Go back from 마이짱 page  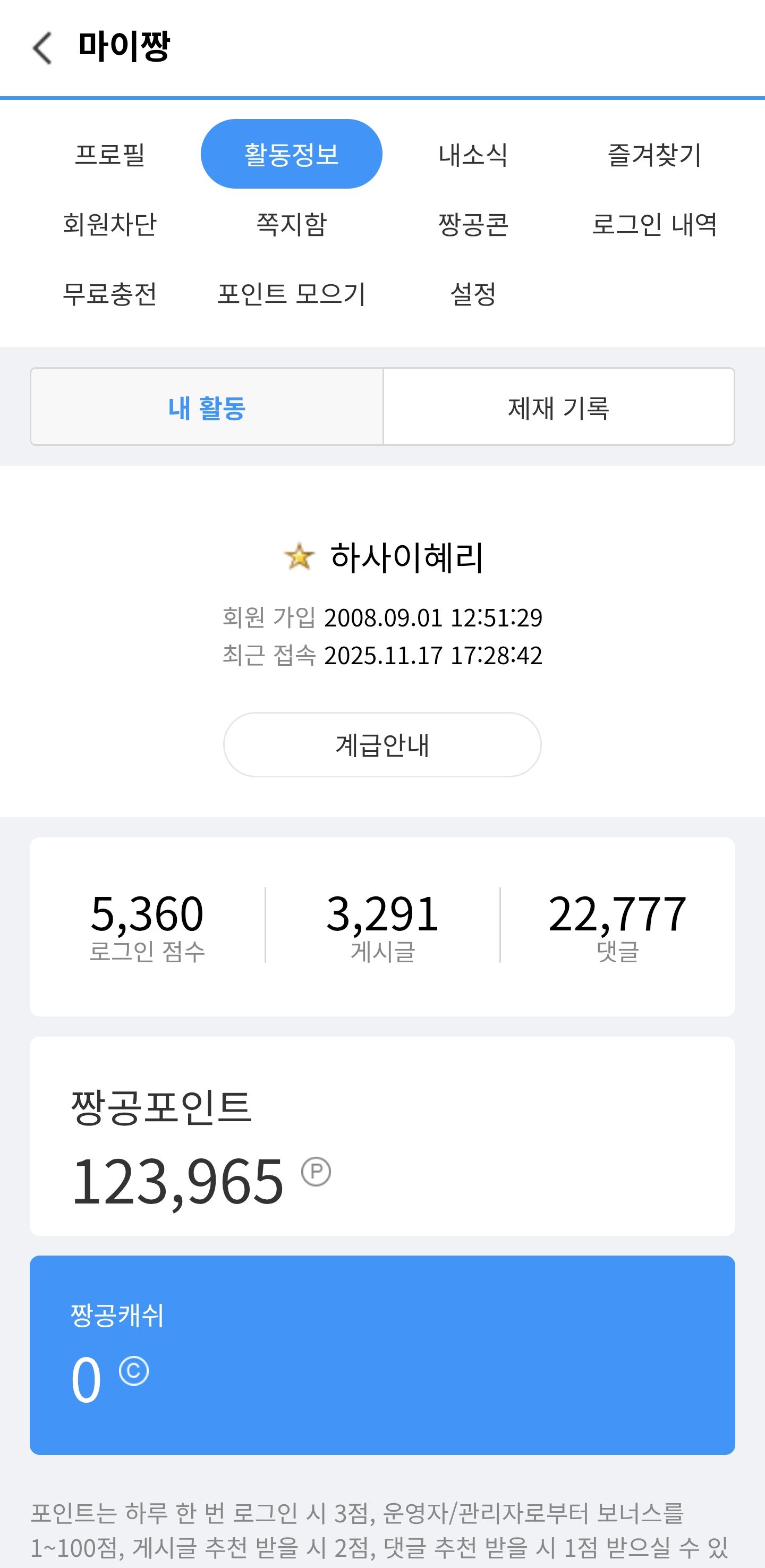42,47
